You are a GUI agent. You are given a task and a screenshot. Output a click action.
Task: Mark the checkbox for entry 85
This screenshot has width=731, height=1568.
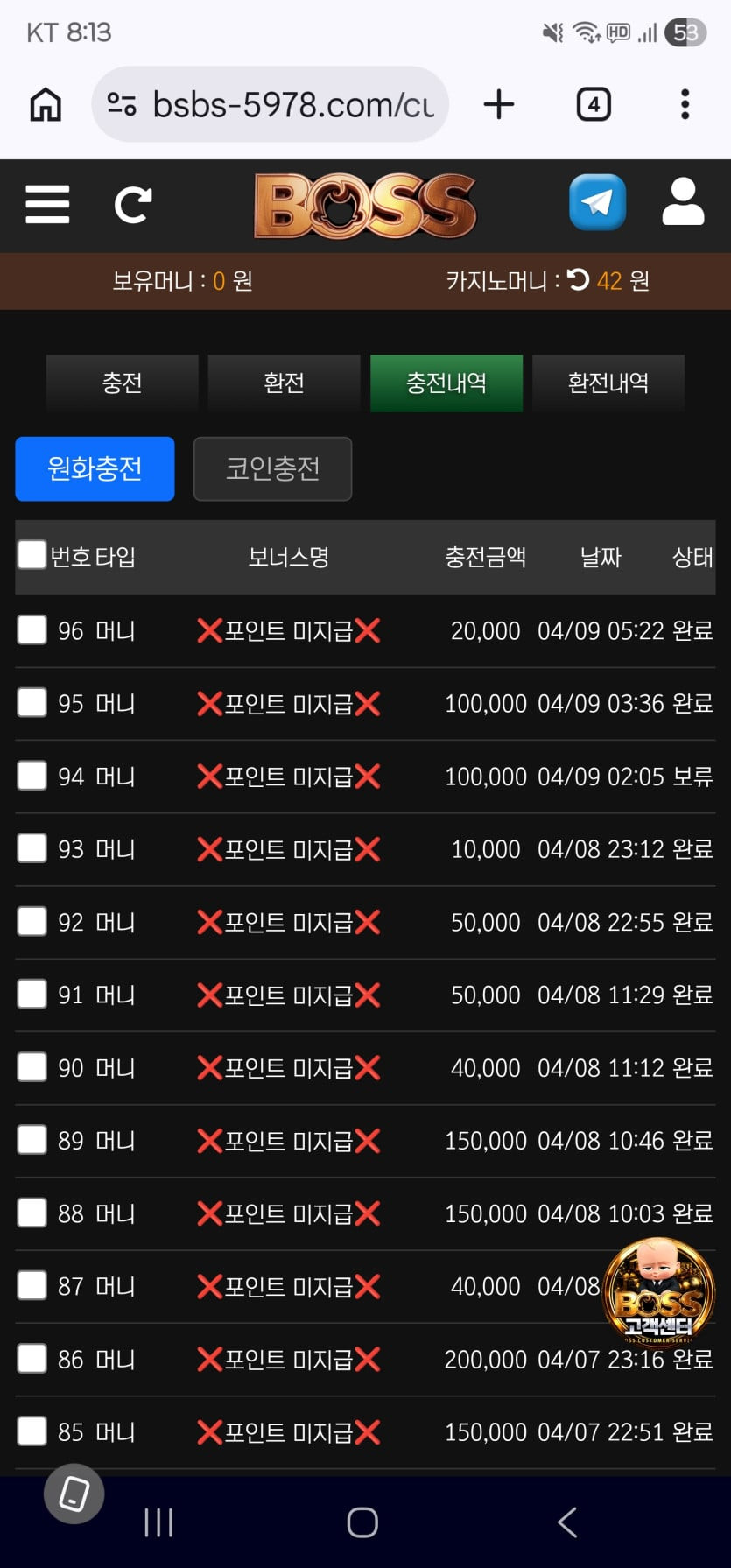[32, 1431]
